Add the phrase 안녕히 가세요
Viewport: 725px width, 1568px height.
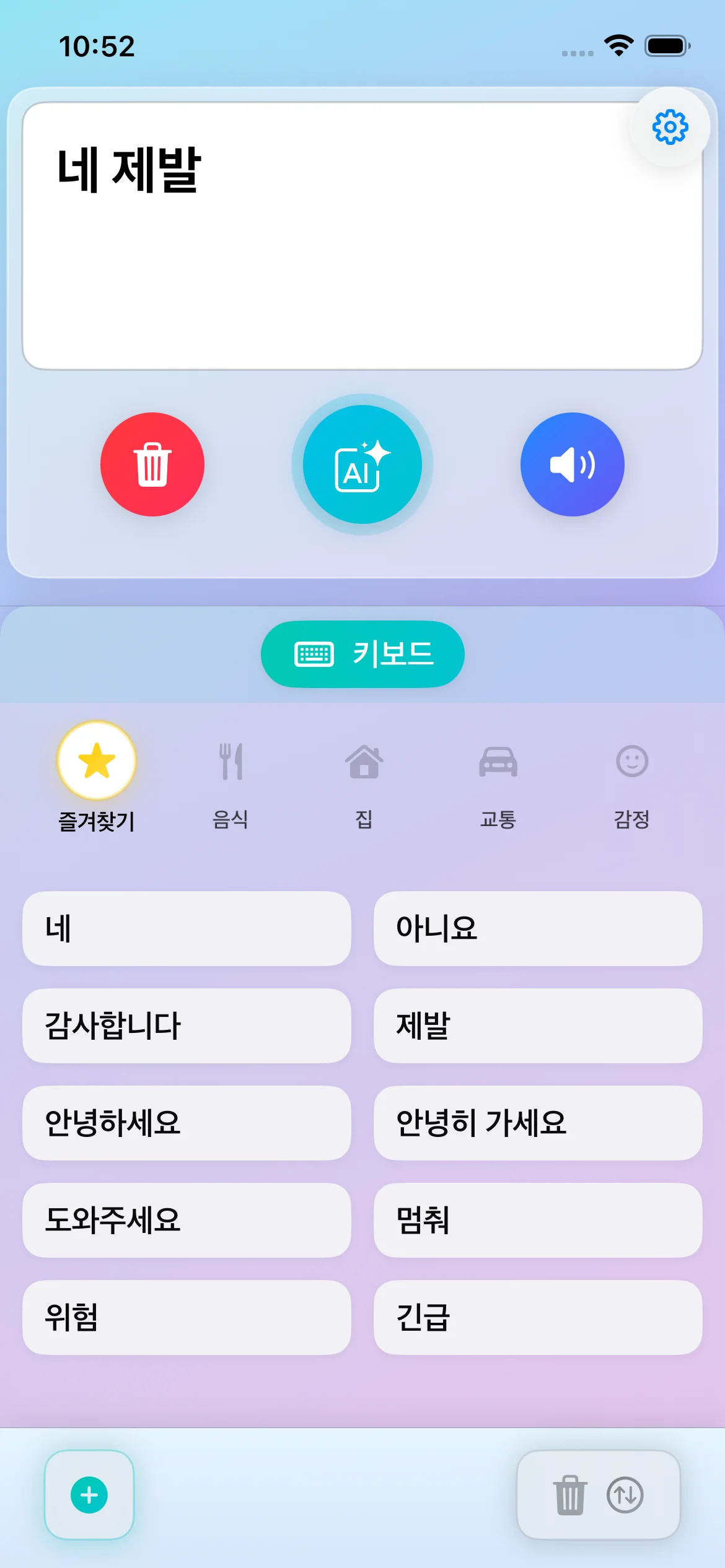point(538,1123)
